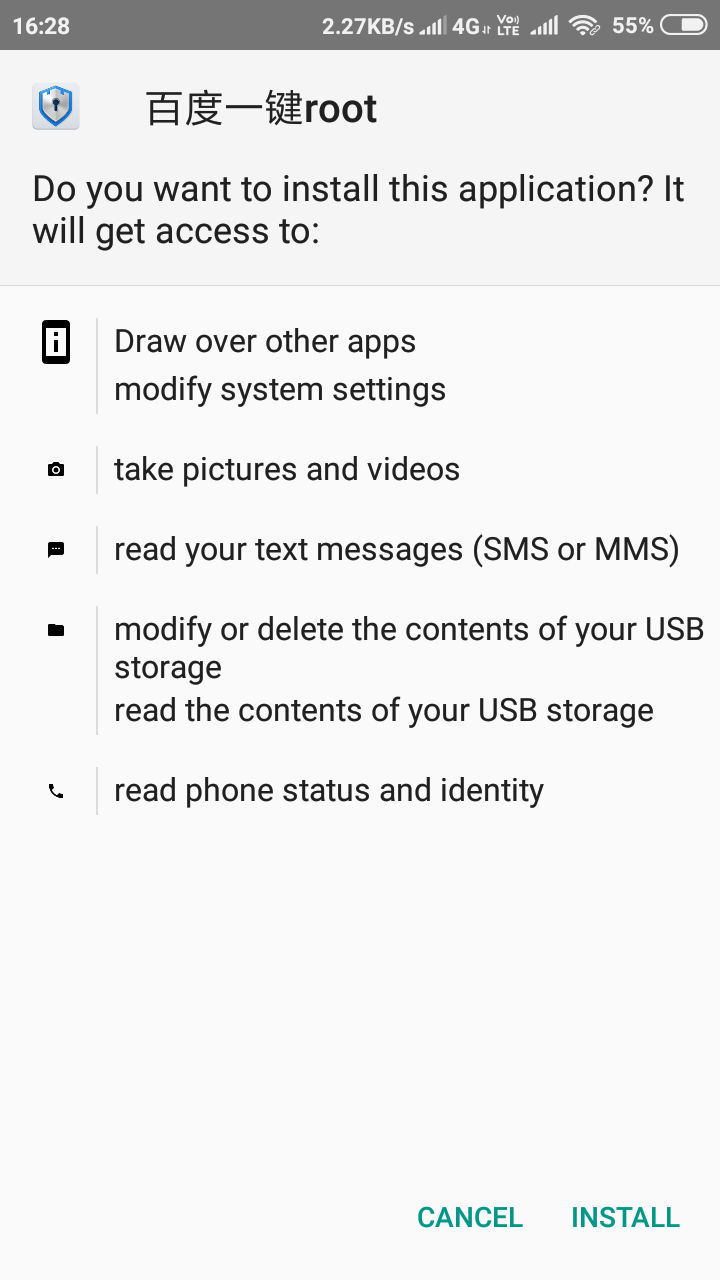
Task: Open 'read phone status and identity' permission
Action: tap(329, 790)
